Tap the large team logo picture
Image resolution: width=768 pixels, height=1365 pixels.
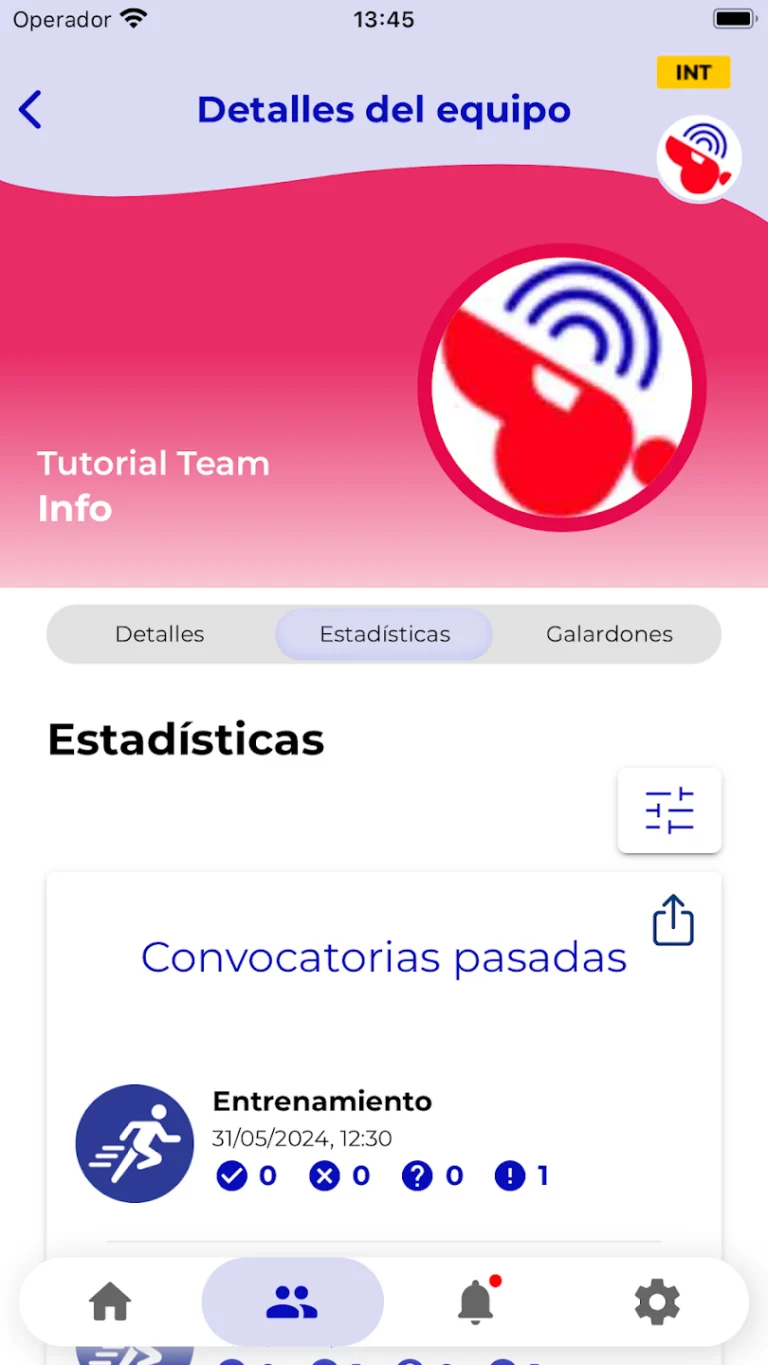[562, 388]
